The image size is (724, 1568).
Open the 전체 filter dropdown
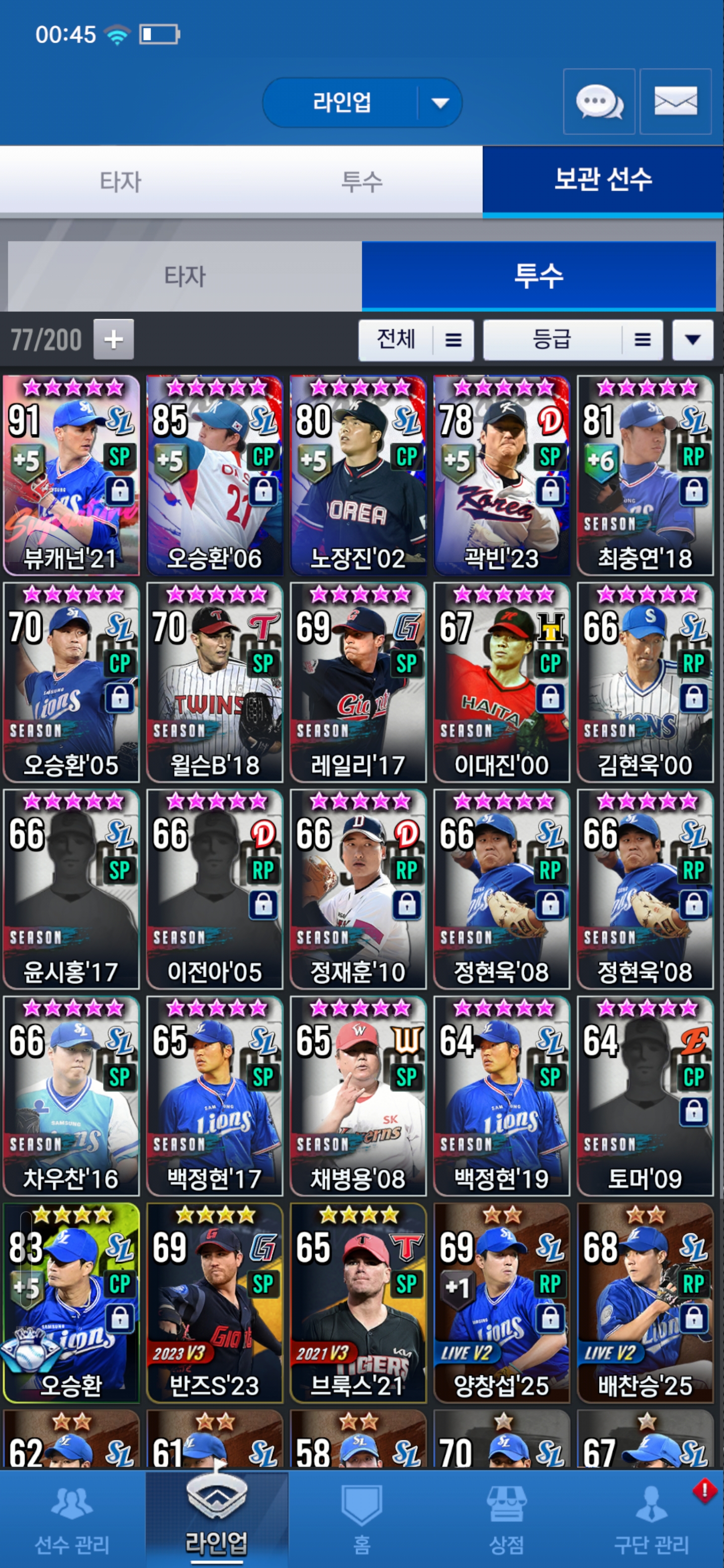tap(416, 340)
